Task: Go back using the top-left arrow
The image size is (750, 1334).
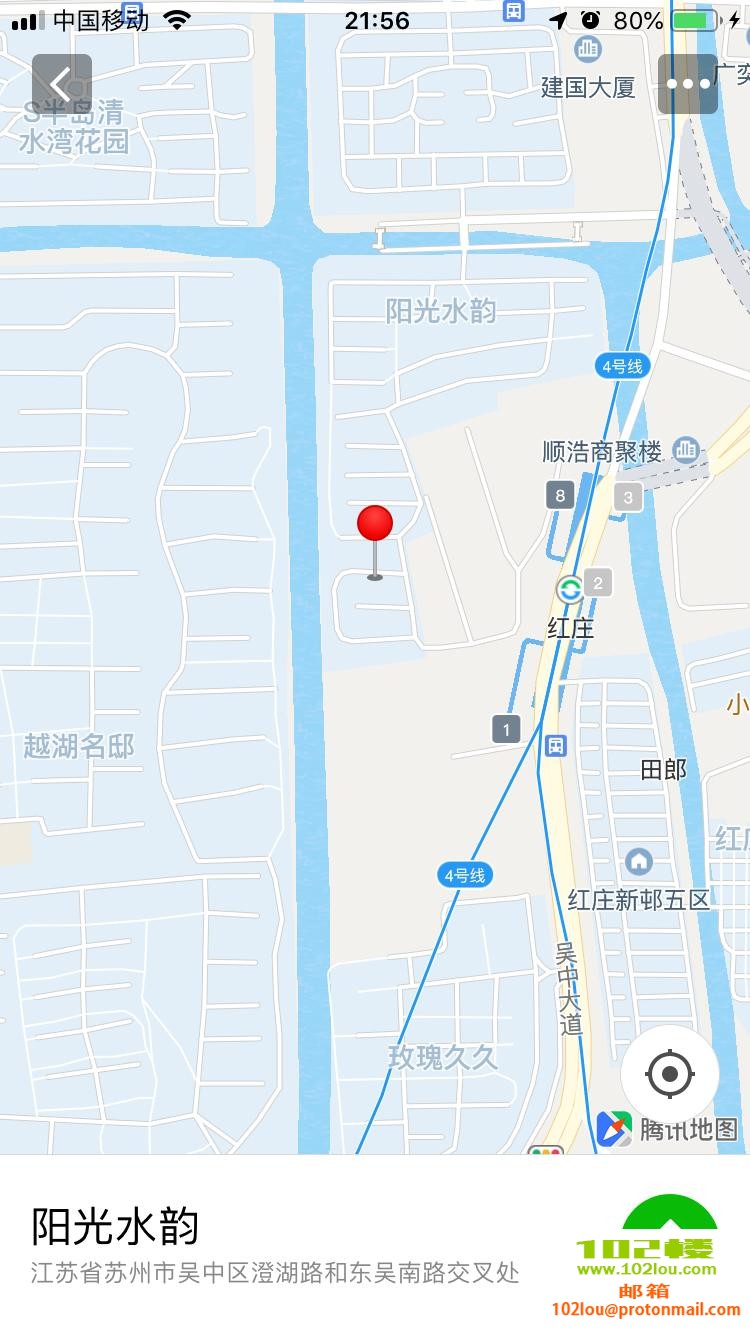Action: (62, 84)
